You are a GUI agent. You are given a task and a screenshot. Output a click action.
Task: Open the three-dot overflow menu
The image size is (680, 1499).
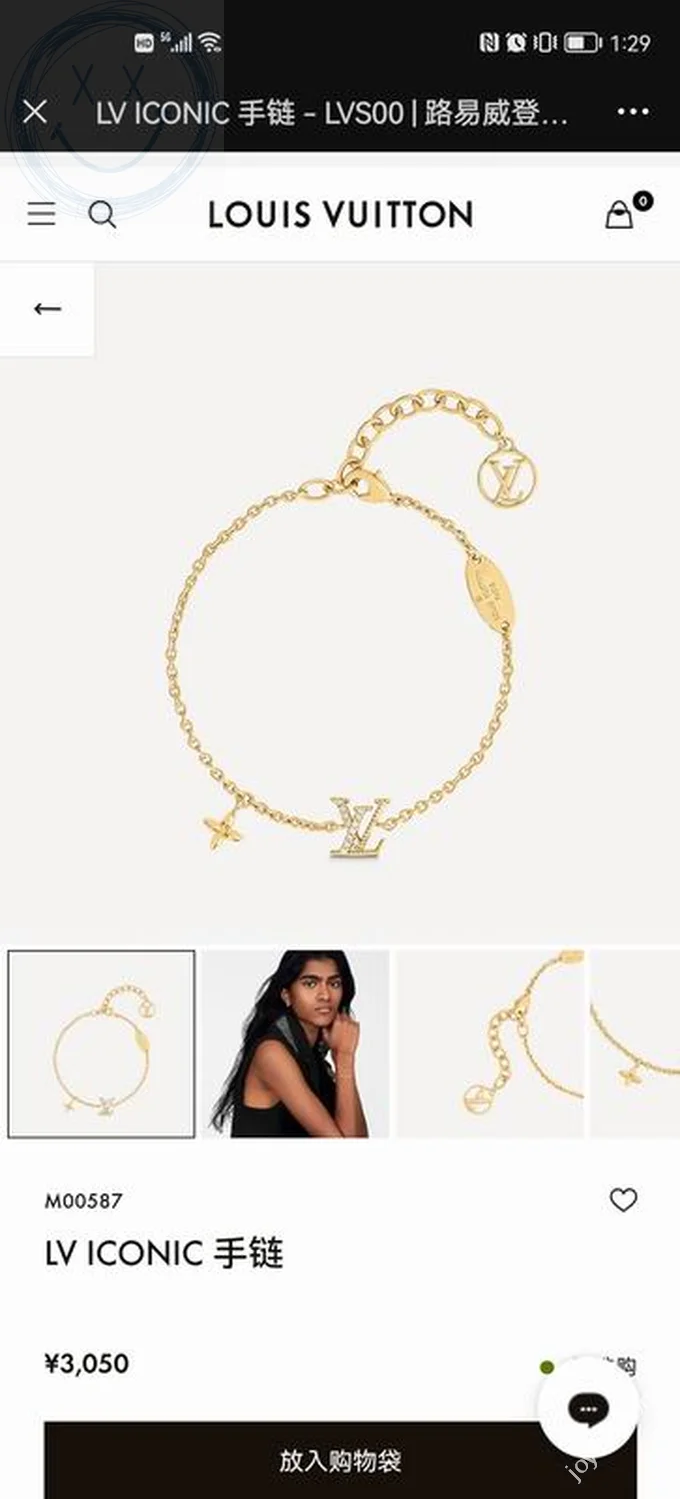(x=633, y=112)
